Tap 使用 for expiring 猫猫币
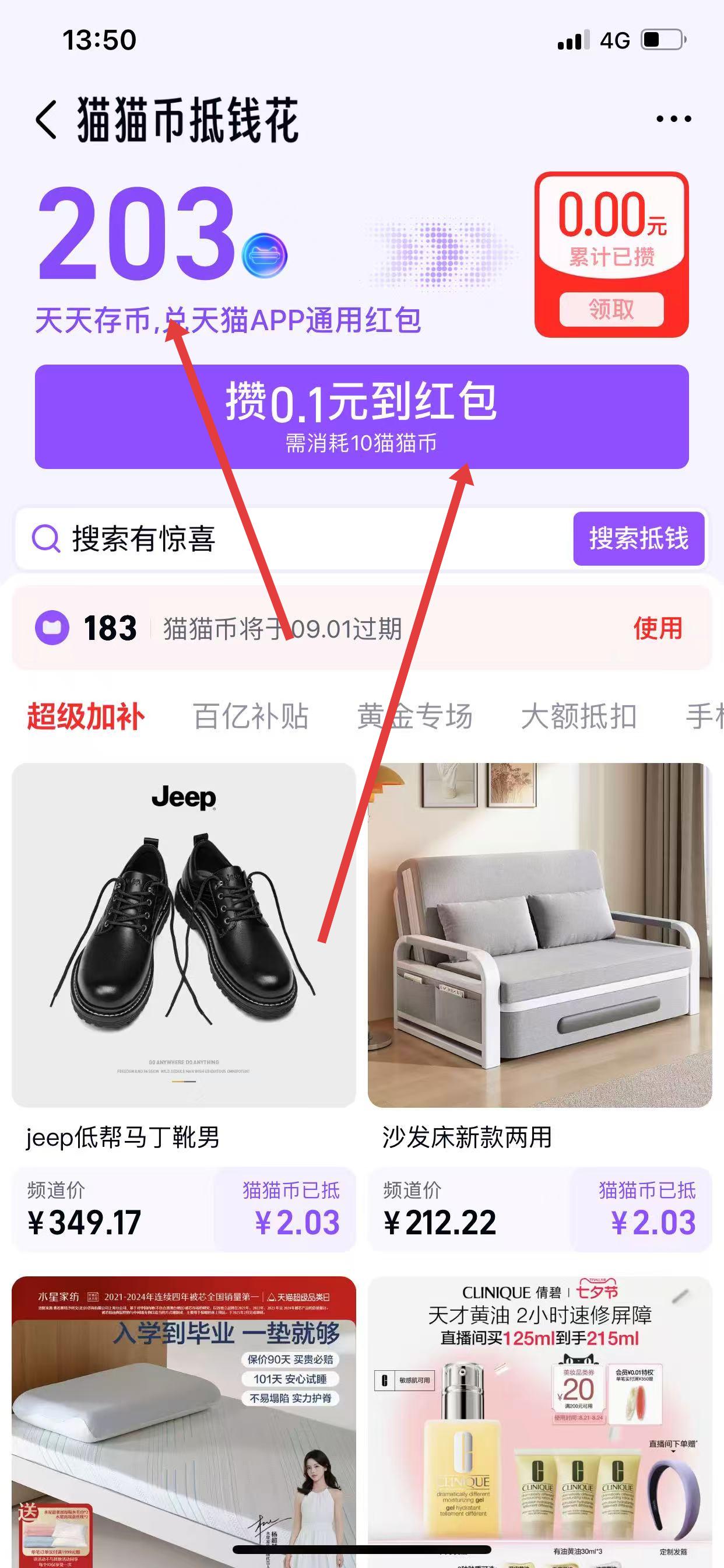The width and height of the screenshot is (724, 1568). (x=658, y=628)
